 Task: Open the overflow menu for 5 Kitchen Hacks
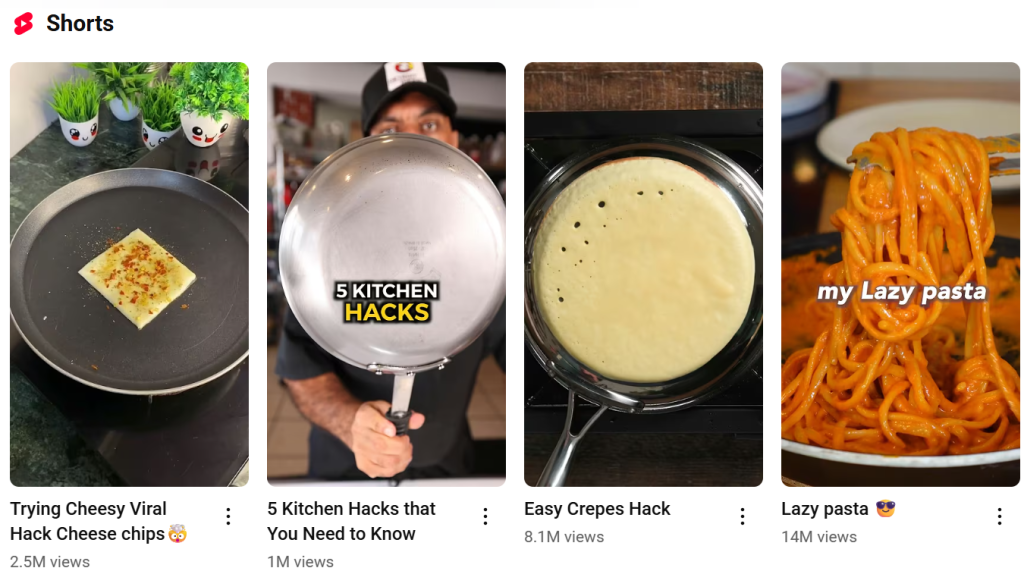(x=485, y=516)
